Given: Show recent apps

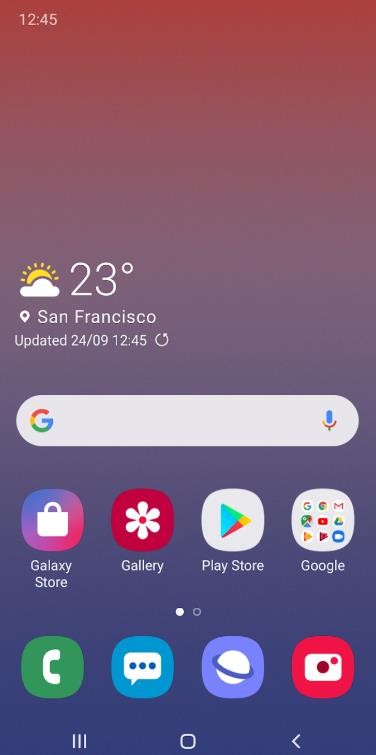Looking at the screenshot, I should coord(79,741).
